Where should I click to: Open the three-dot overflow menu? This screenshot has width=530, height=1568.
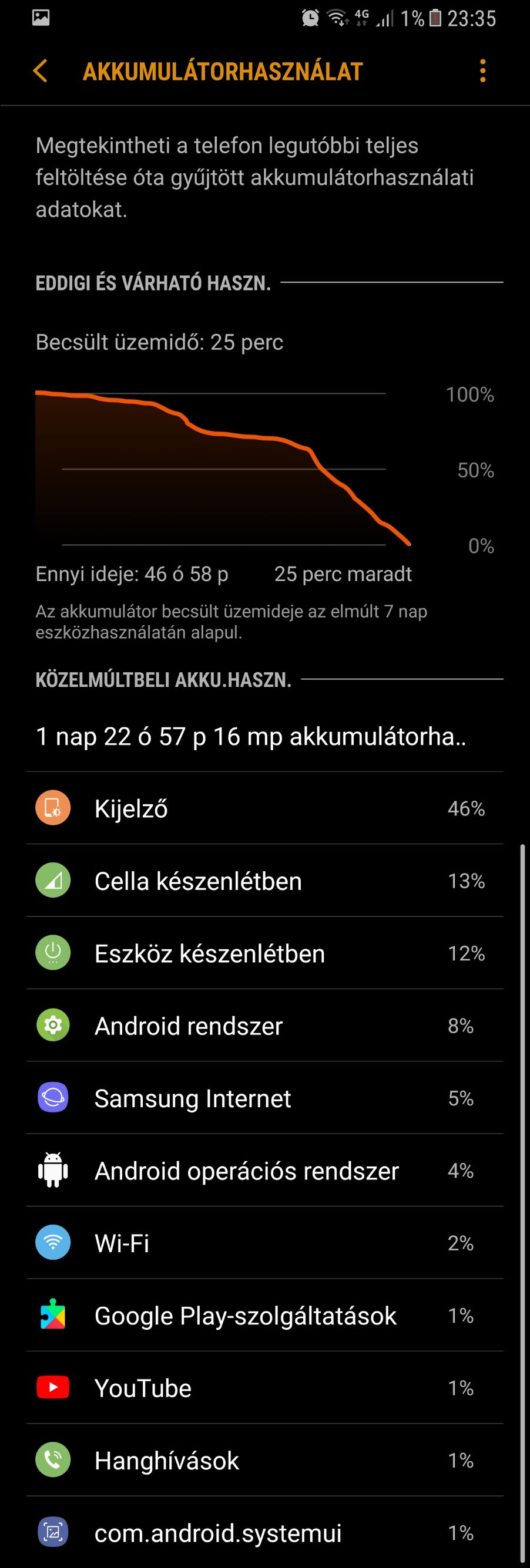(x=482, y=71)
